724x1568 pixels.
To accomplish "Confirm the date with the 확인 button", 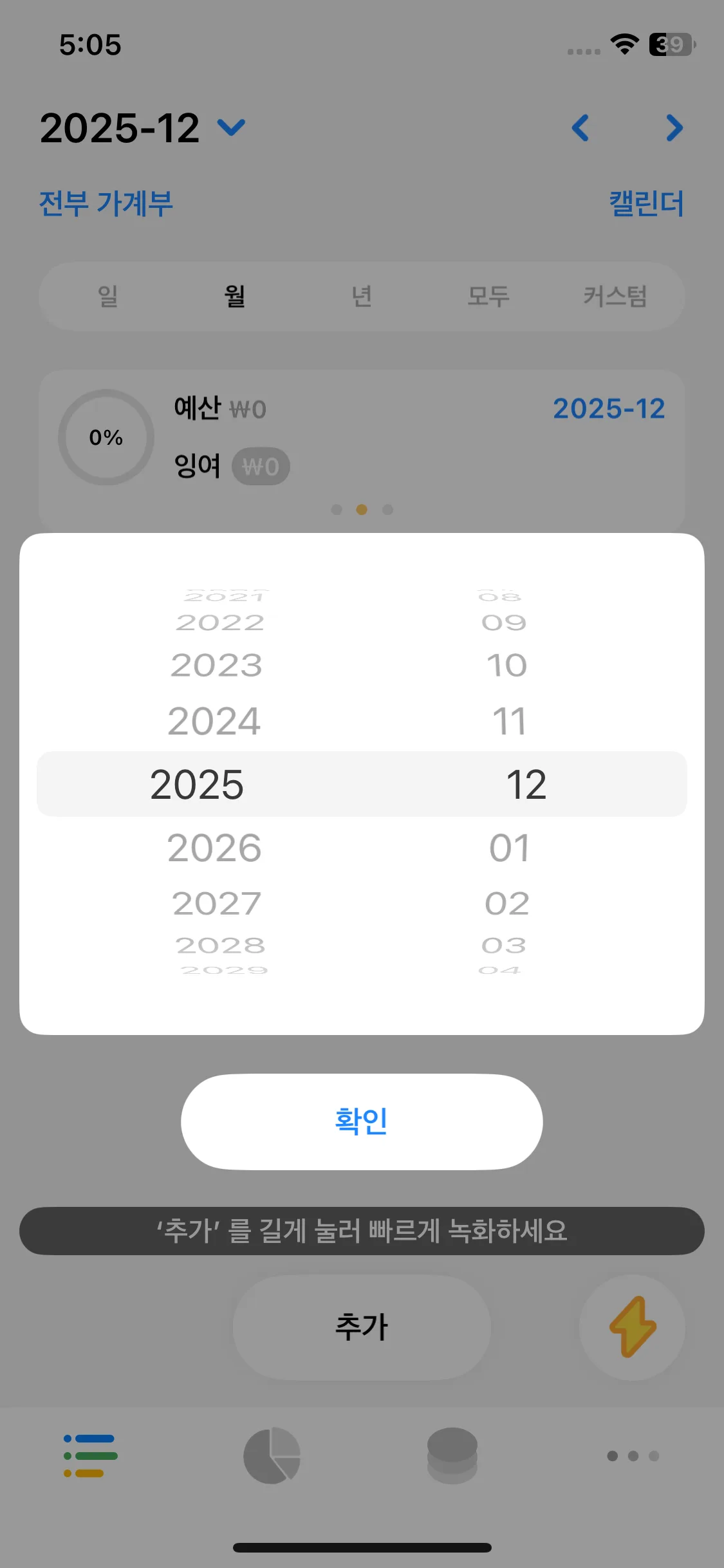I will 362,1121.
